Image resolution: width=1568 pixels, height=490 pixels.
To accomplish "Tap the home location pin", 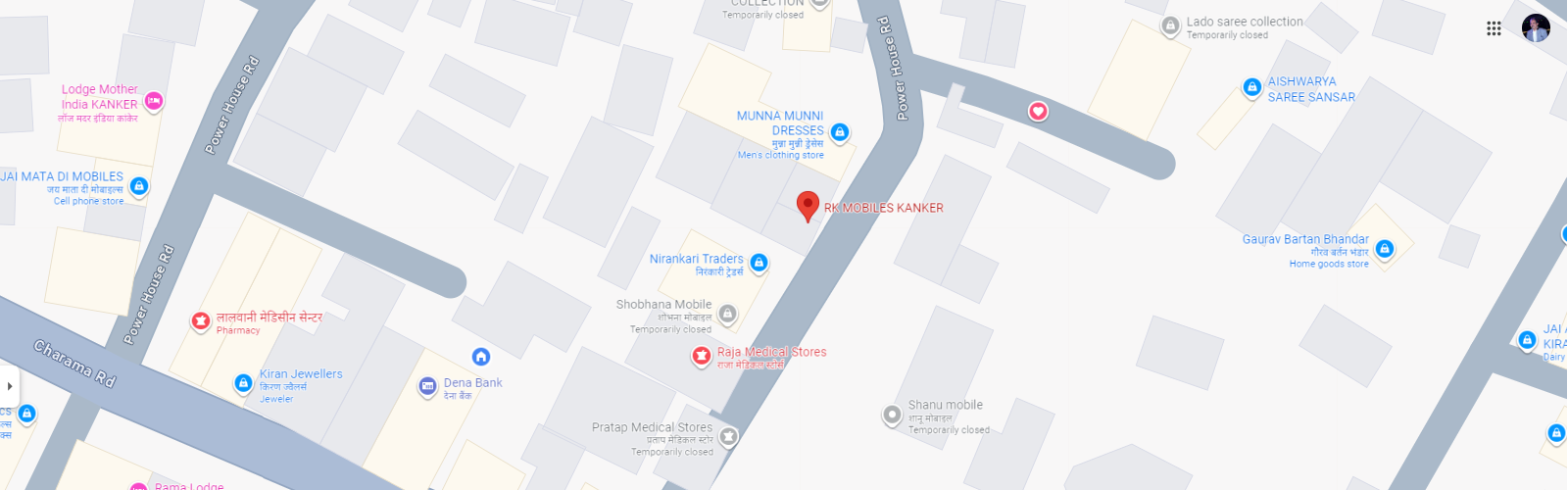I will point(480,357).
